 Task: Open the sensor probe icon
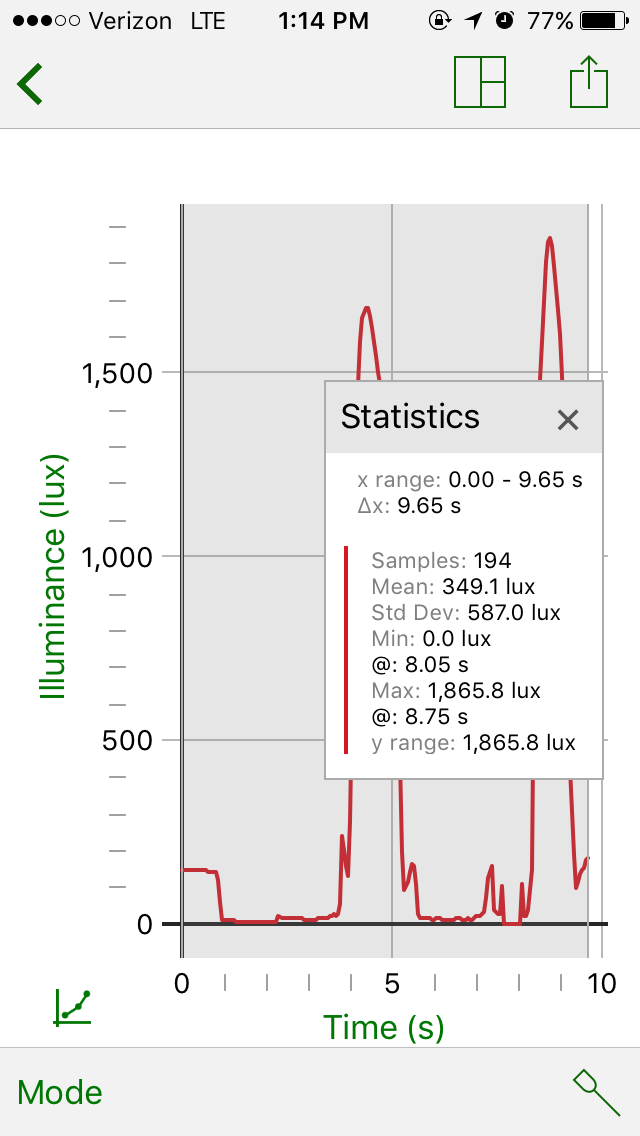(598, 1093)
